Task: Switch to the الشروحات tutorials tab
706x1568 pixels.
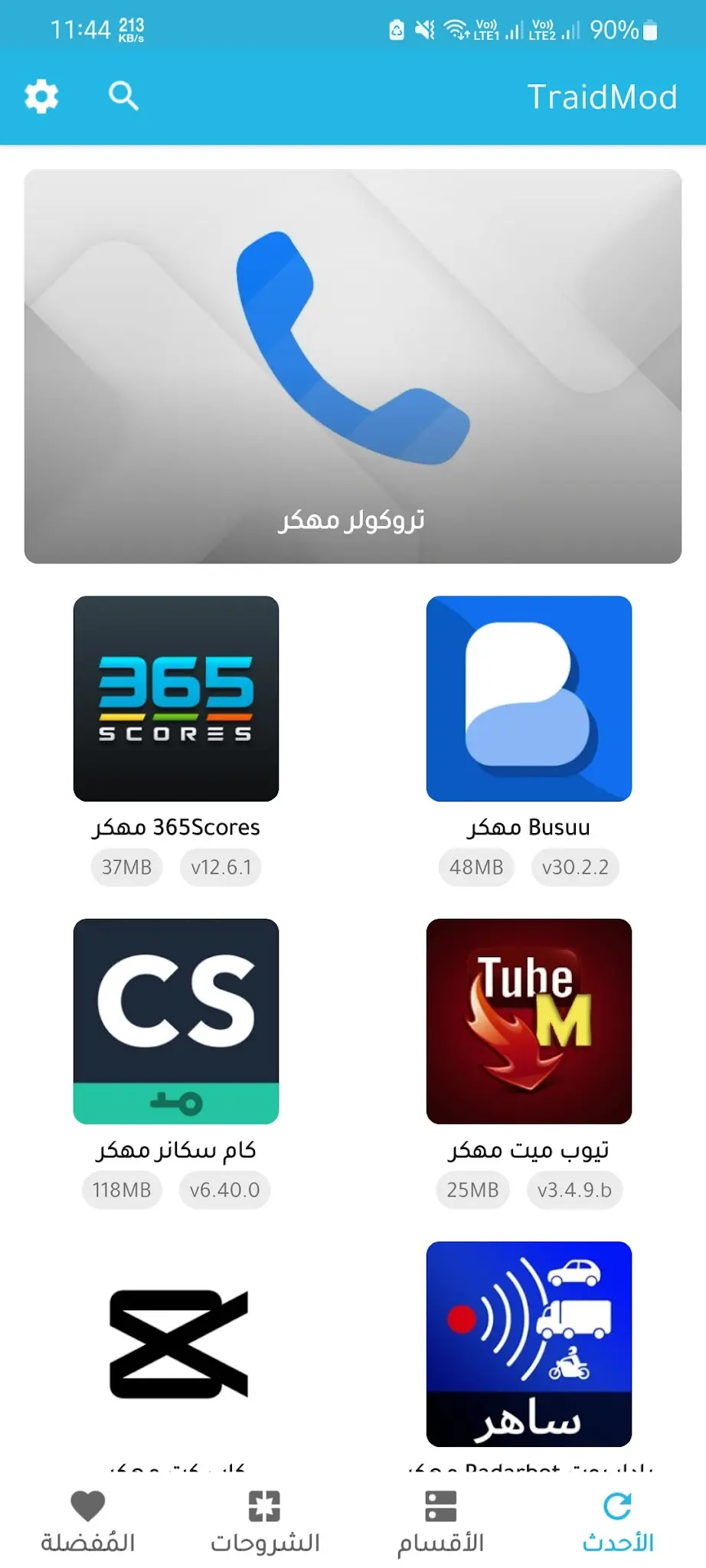Action: click(265, 1522)
